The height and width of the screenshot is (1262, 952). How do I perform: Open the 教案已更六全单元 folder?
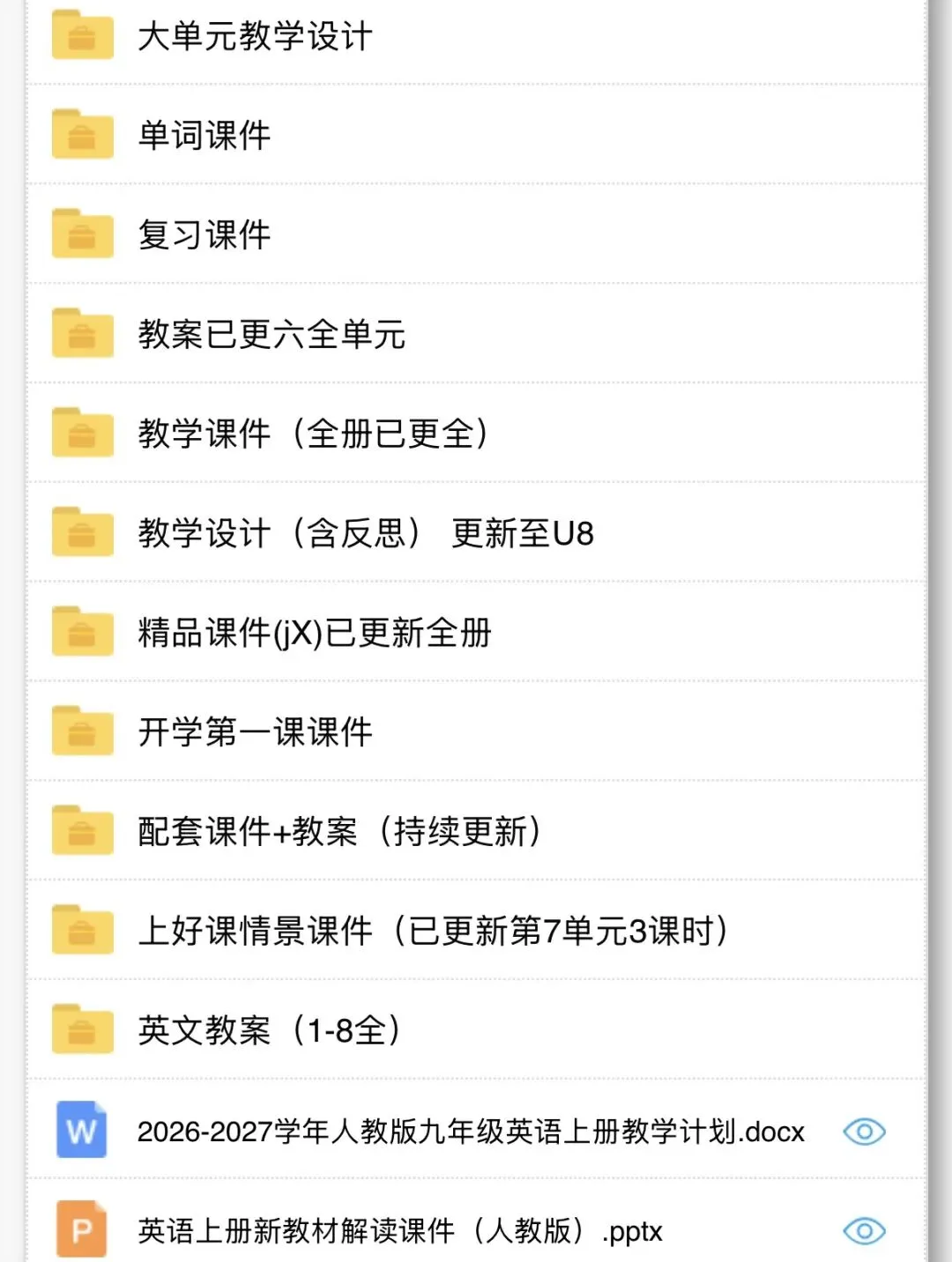tap(476, 334)
